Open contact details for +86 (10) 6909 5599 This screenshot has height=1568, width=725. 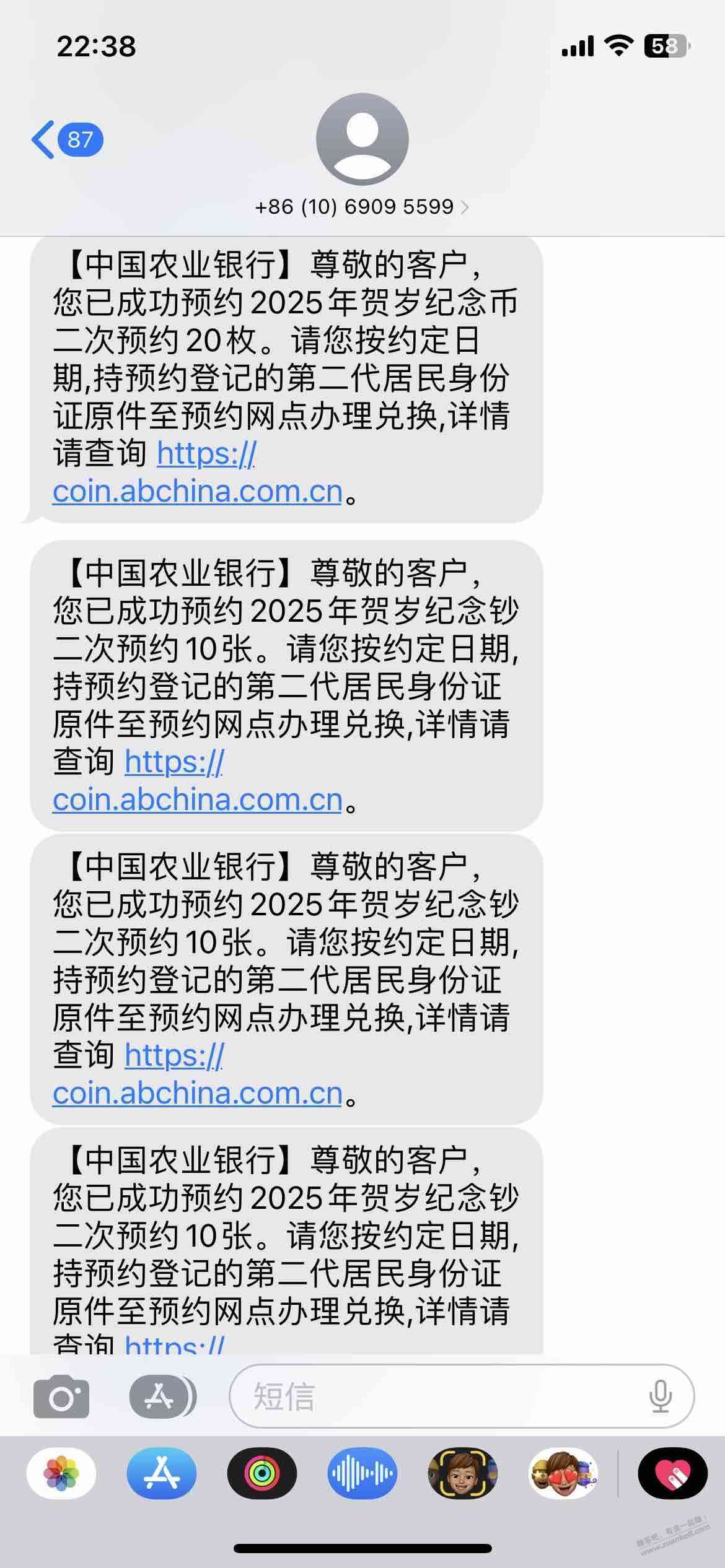362,207
